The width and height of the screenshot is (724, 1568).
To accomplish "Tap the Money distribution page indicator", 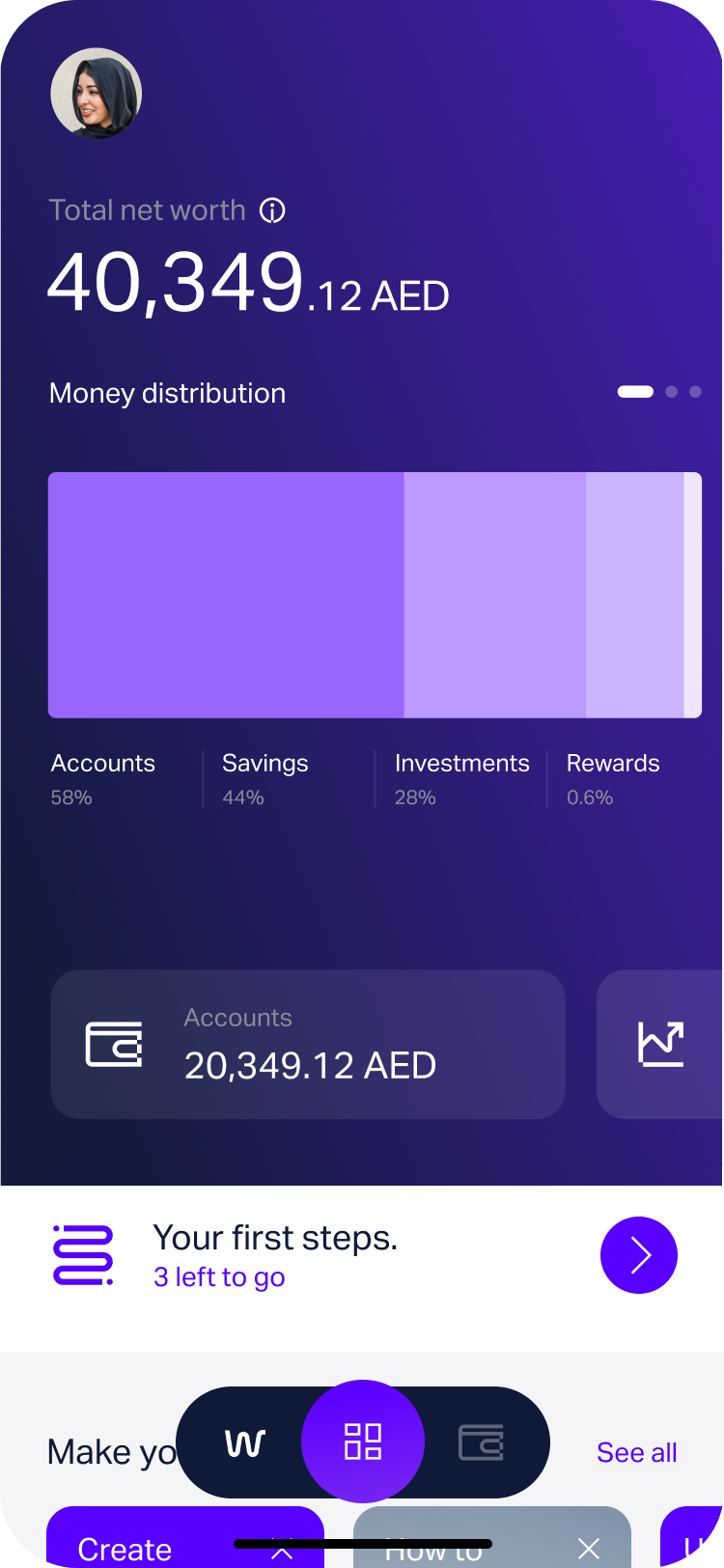I will [659, 392].
